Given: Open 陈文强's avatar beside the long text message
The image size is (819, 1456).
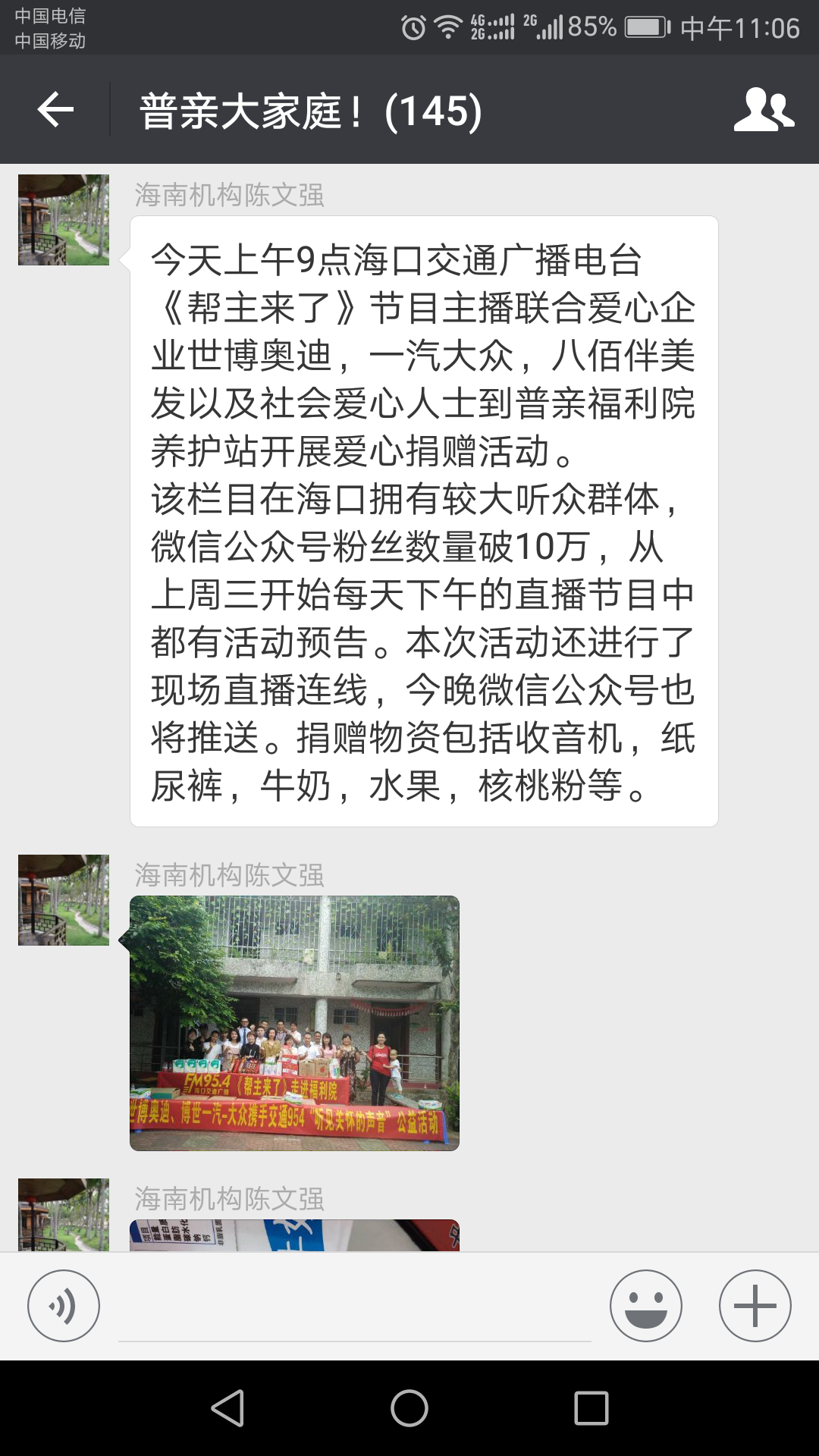Looking at the screenshot, I should (x=64, y=220).
